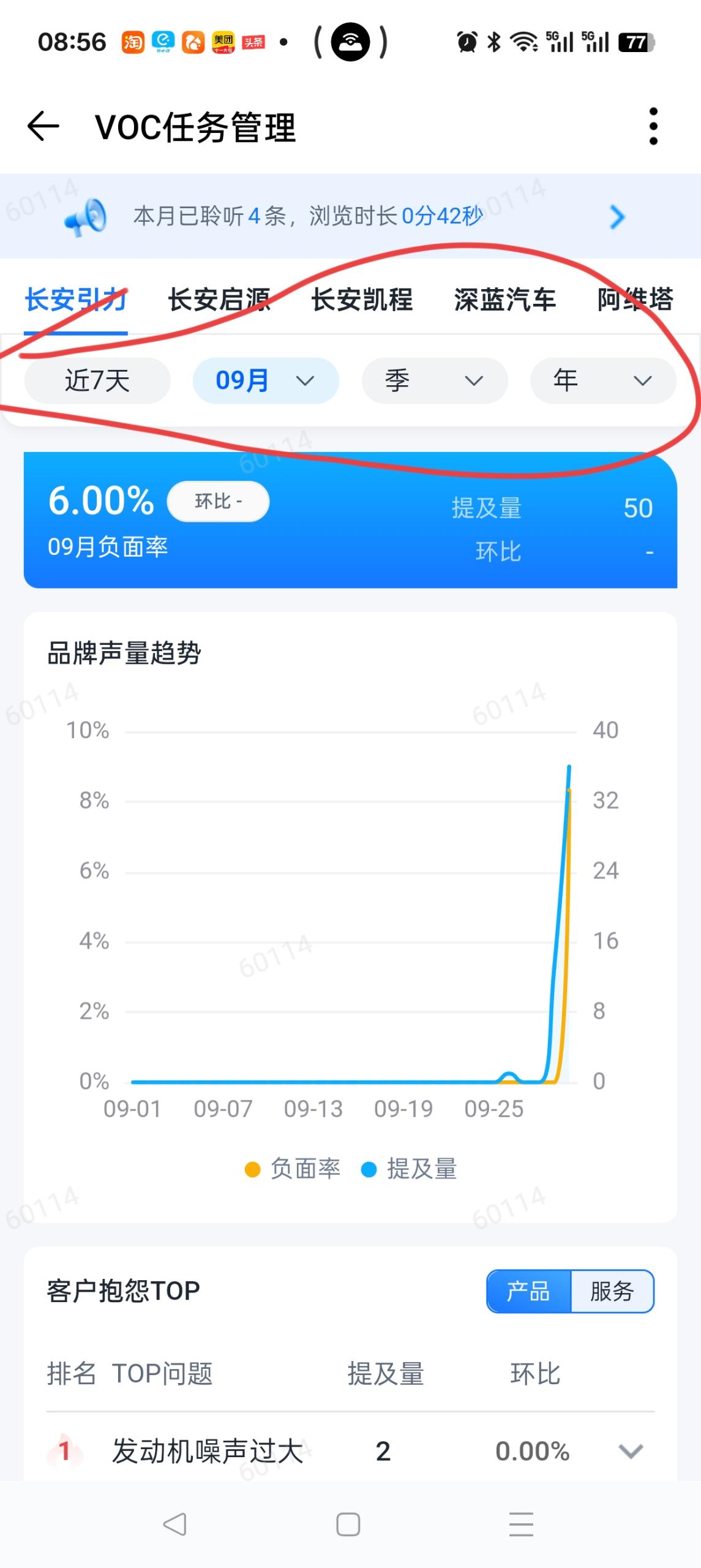Open the 季 quarter dropdown
701x1568 pixels.
click(x=434, y=381)
